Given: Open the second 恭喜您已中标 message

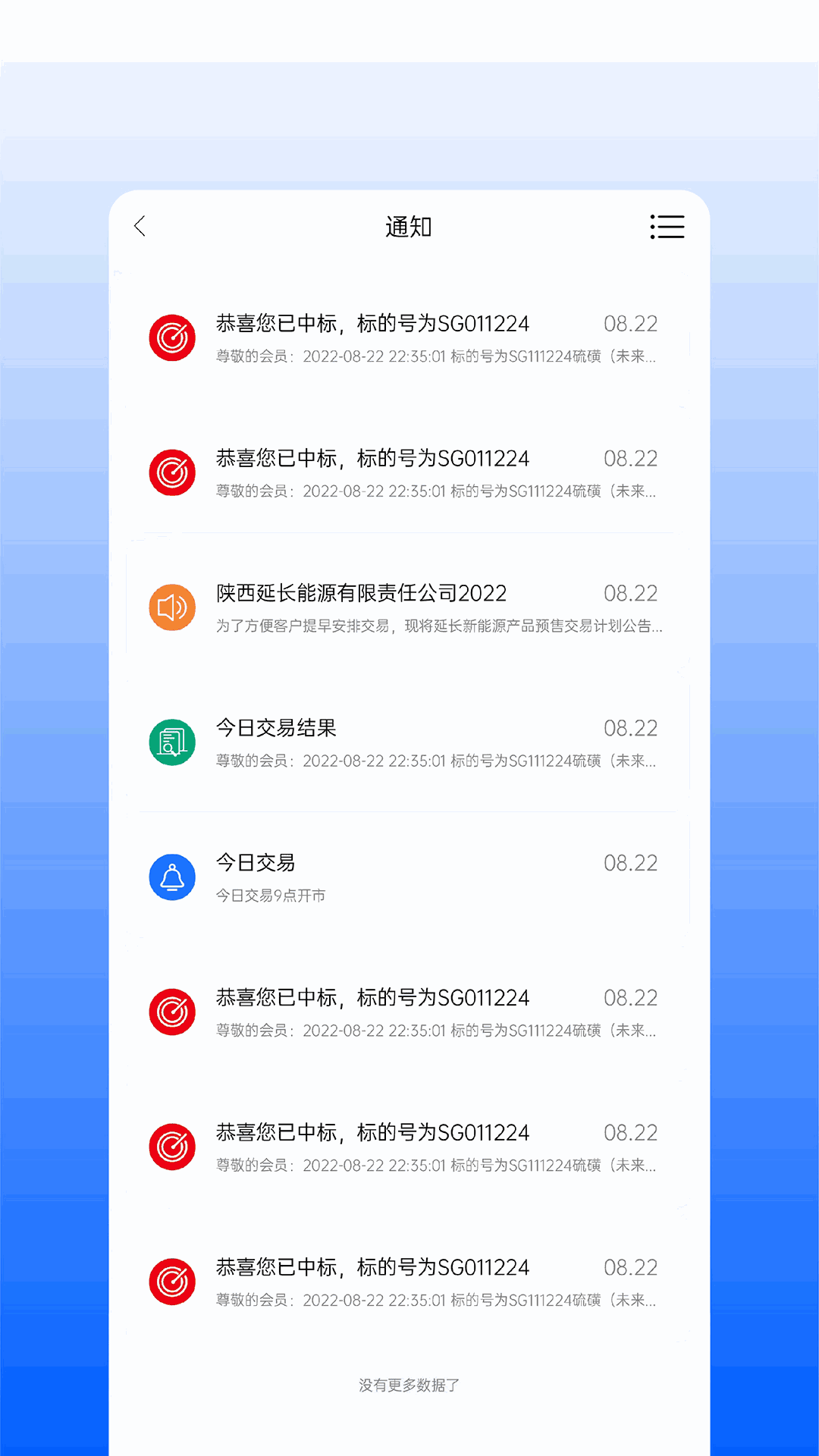Looking at the screenshot, I should [x=372, y=458].
